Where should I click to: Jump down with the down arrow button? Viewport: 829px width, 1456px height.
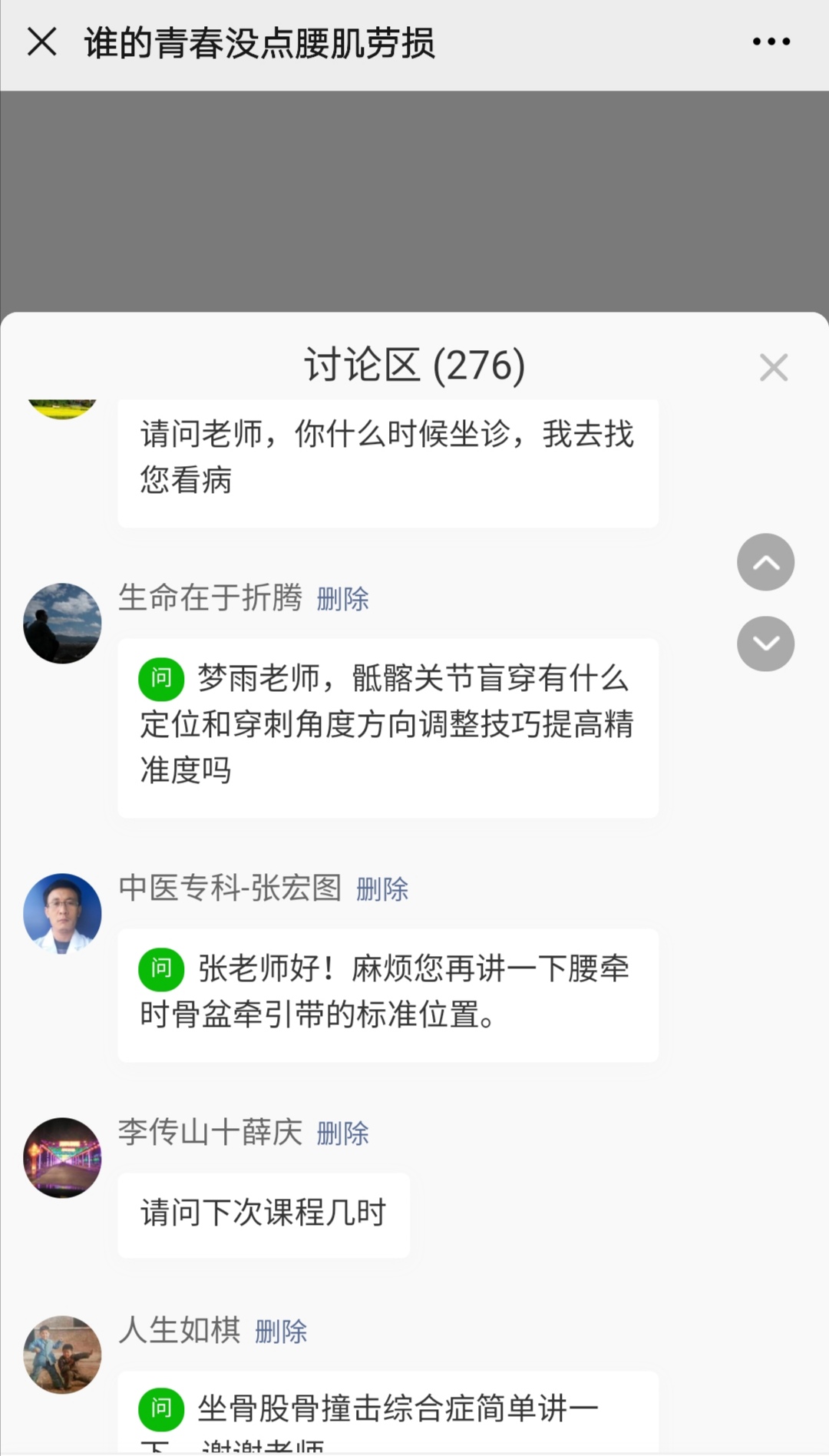coord(765,644)
